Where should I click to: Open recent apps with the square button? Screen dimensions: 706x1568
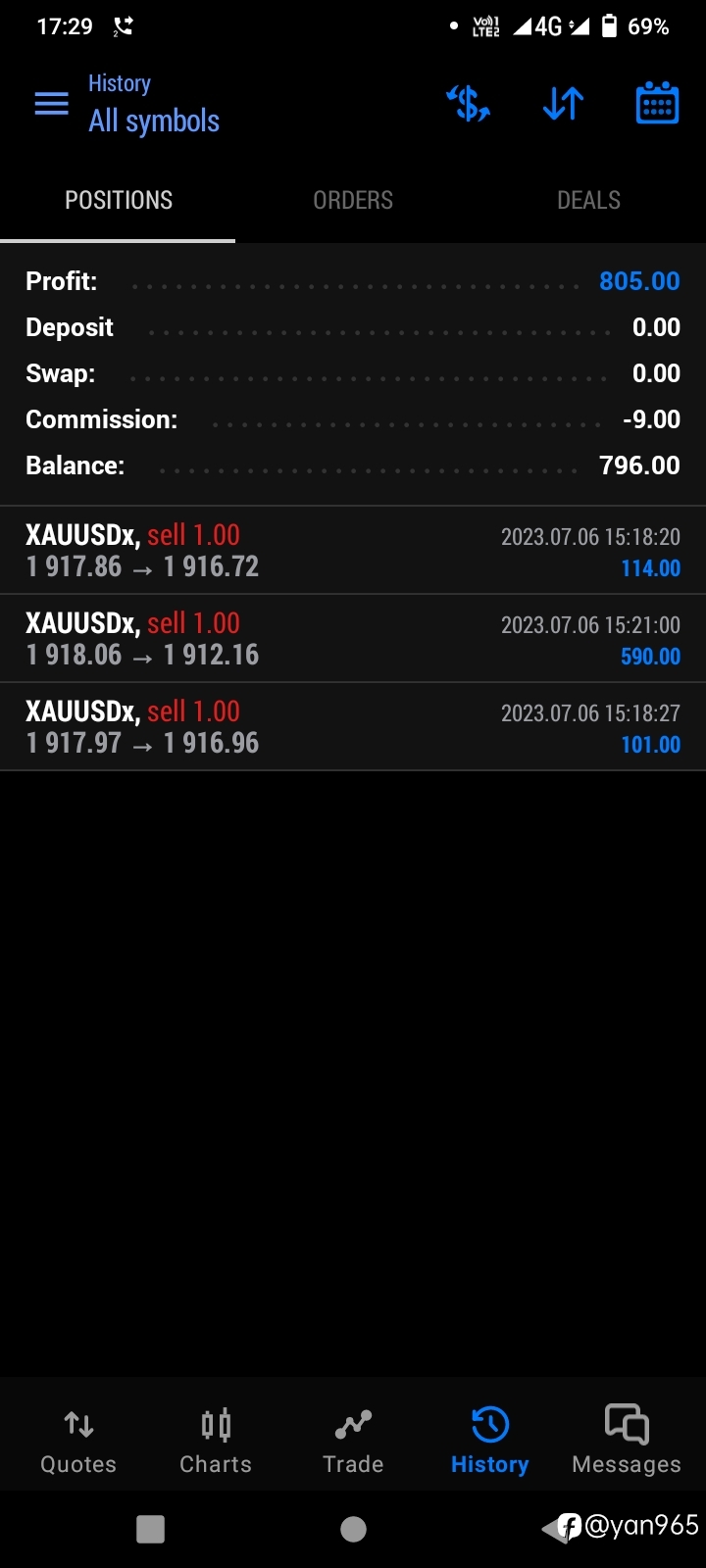[x=150, y=1529]
